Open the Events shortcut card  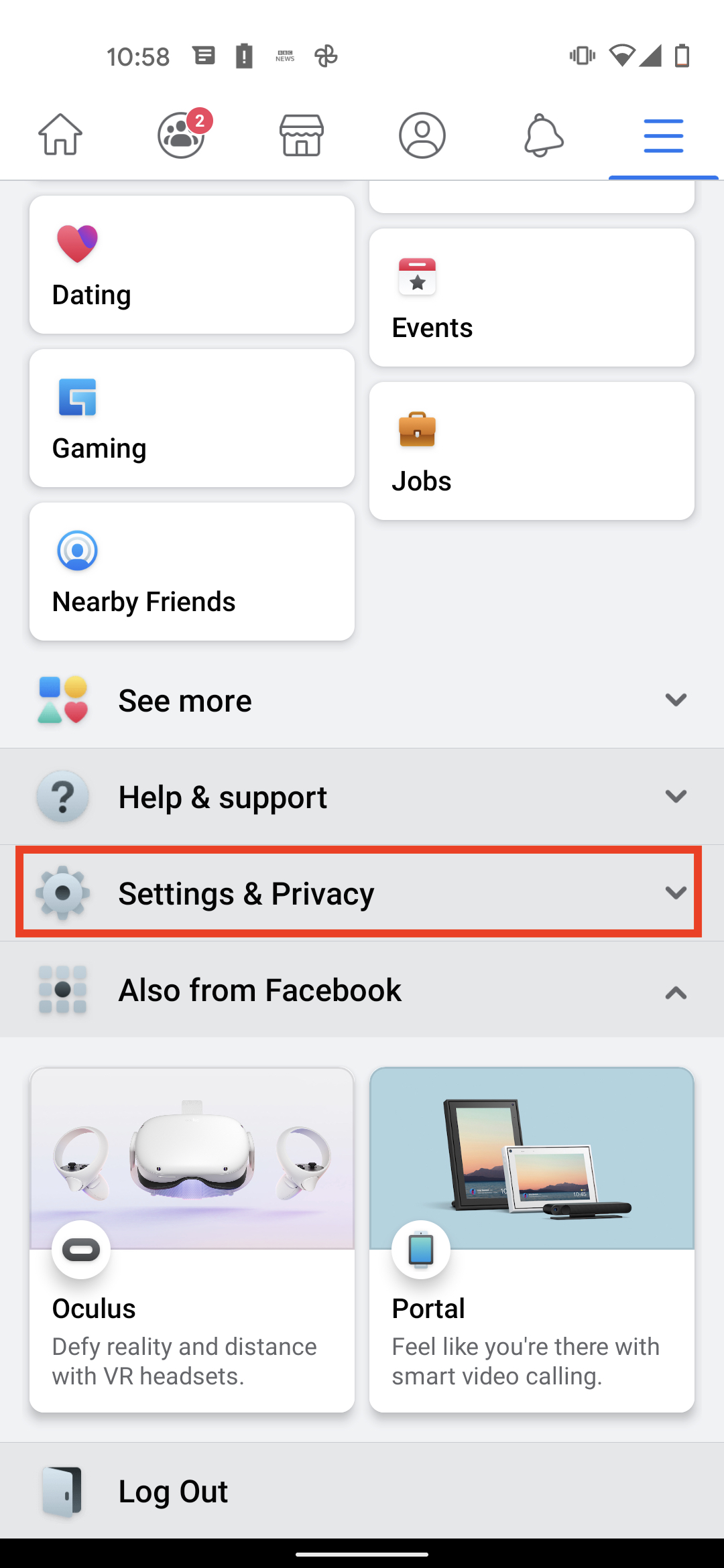click(x=532, y=298)
